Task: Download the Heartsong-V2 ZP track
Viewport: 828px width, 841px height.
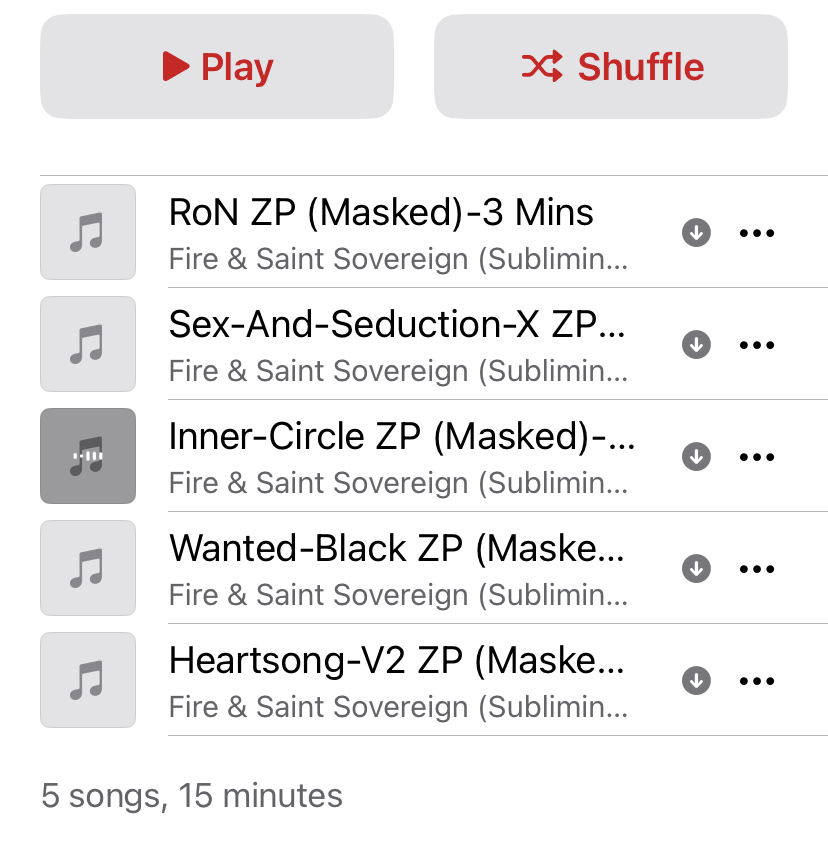Action: click(x=696, y=681)
